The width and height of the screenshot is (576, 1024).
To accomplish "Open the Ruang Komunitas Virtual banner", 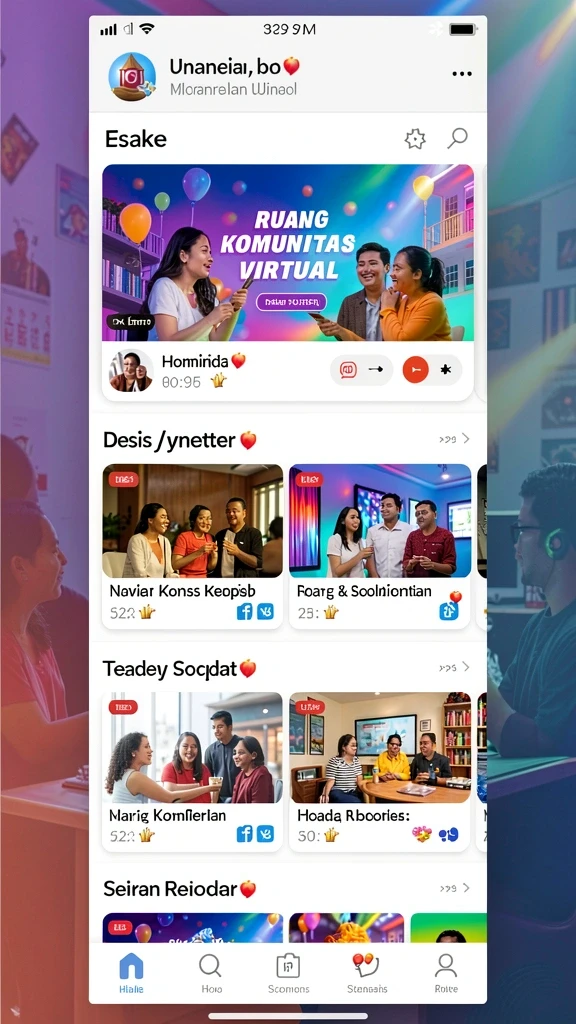I will click(x=288, y=253).
